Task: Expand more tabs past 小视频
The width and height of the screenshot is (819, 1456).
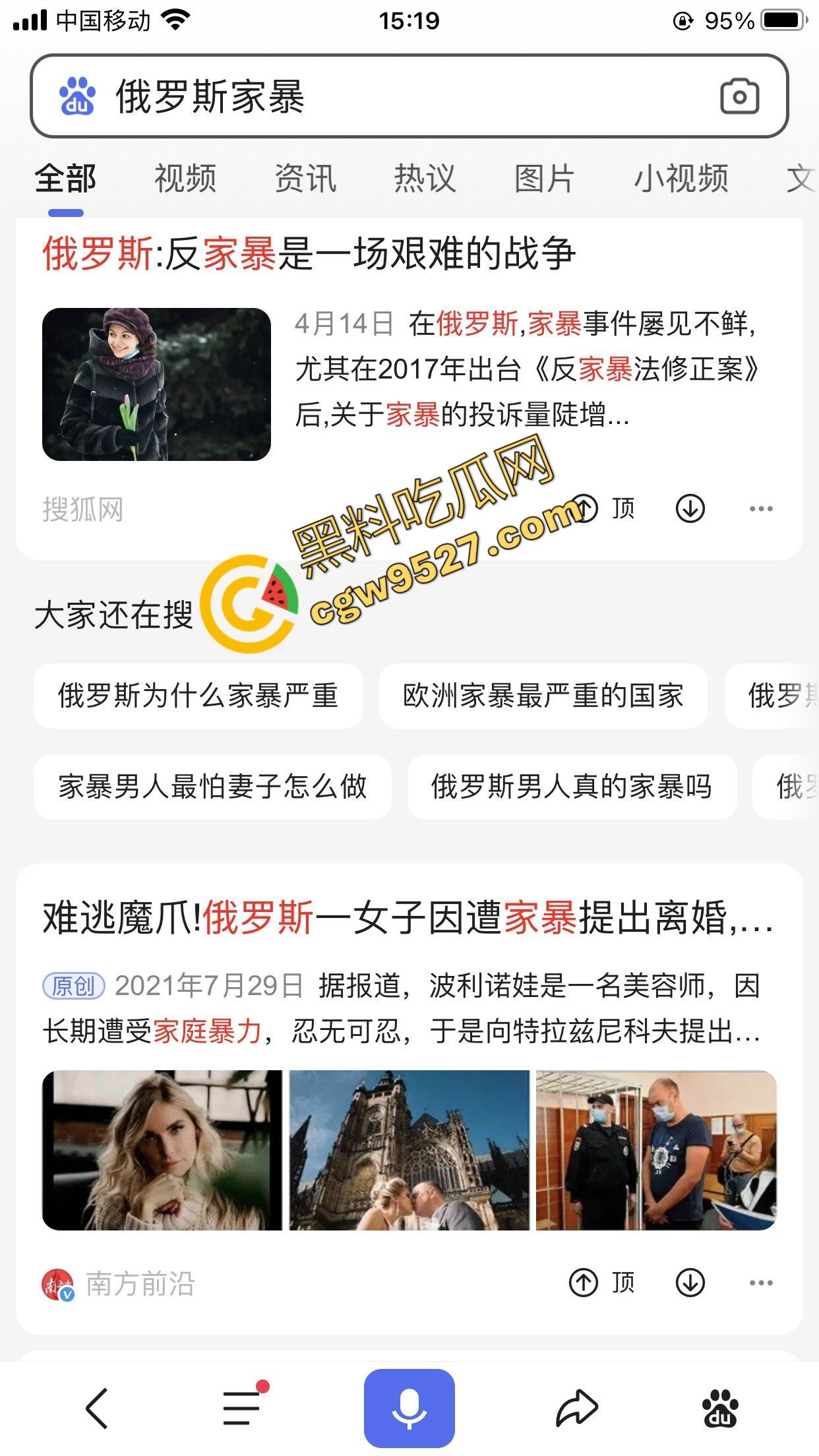Action: click(x=799, y=178)
